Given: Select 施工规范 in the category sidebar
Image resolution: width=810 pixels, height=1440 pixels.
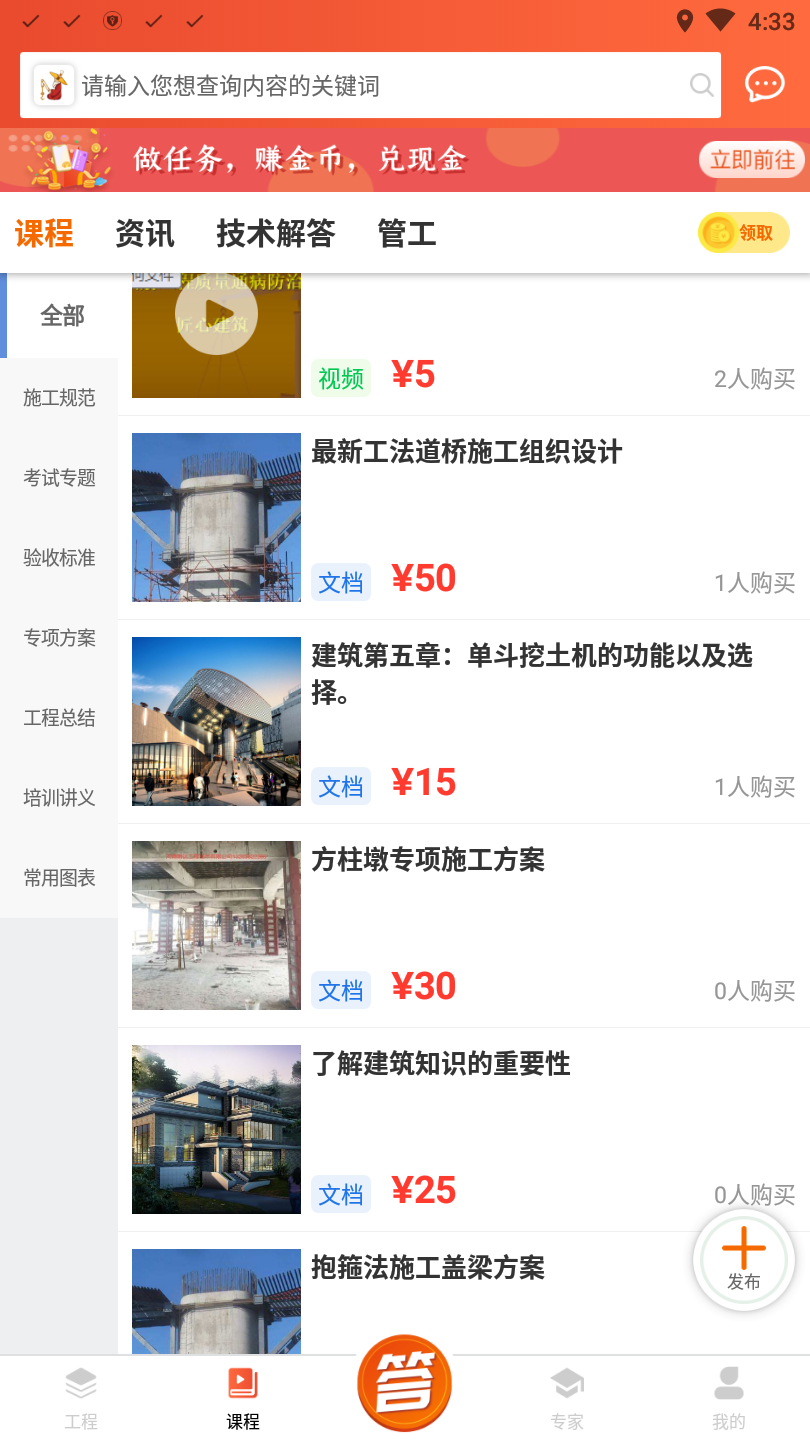Looking at the screenshot, I should pyautogui.click(x=58, y=397).
